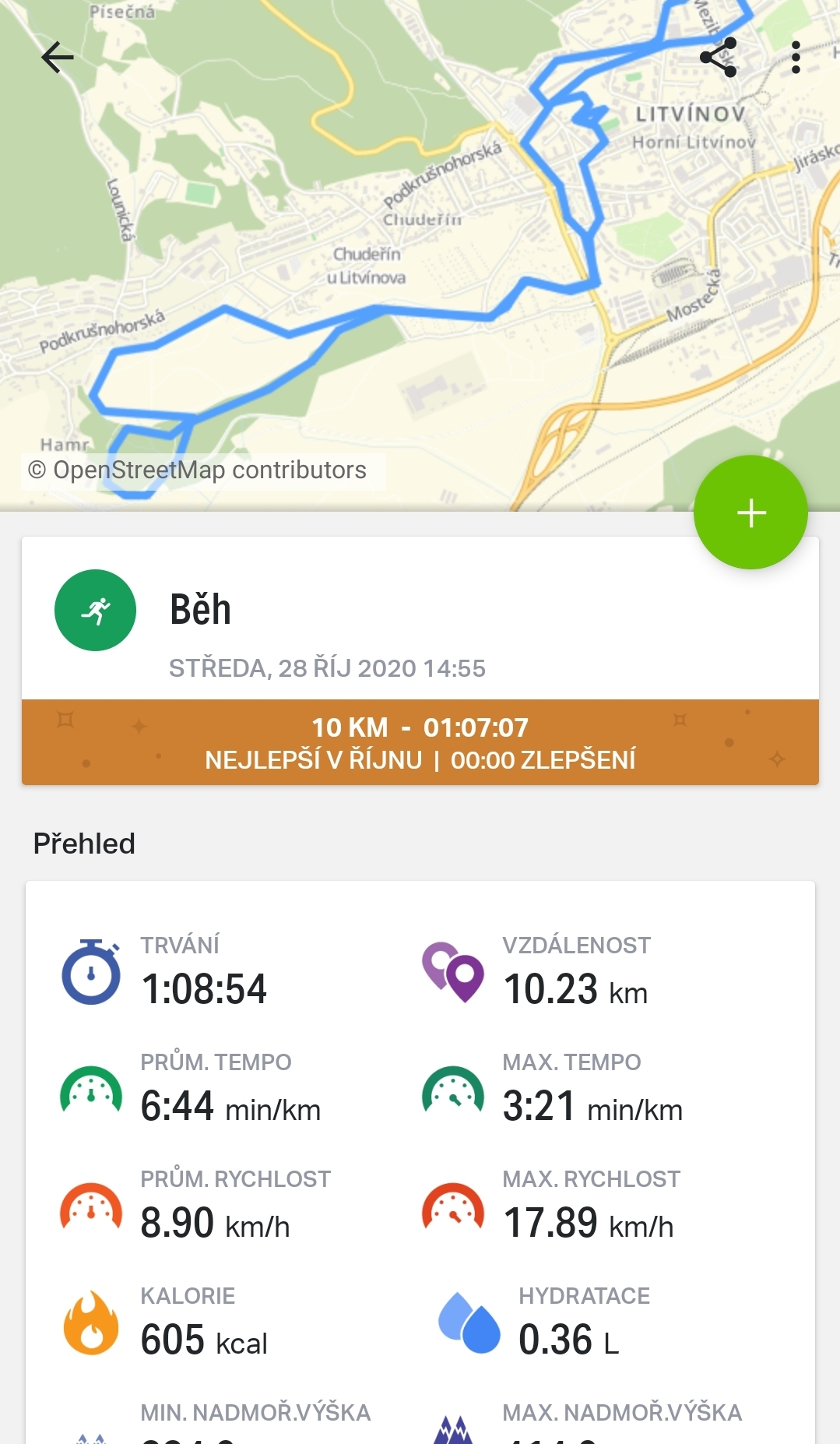Image resolution: width=840 pixels, height=1444 pixels.
Task: Open the three-dot overflow menu
Action: click(x=796, y=57)
